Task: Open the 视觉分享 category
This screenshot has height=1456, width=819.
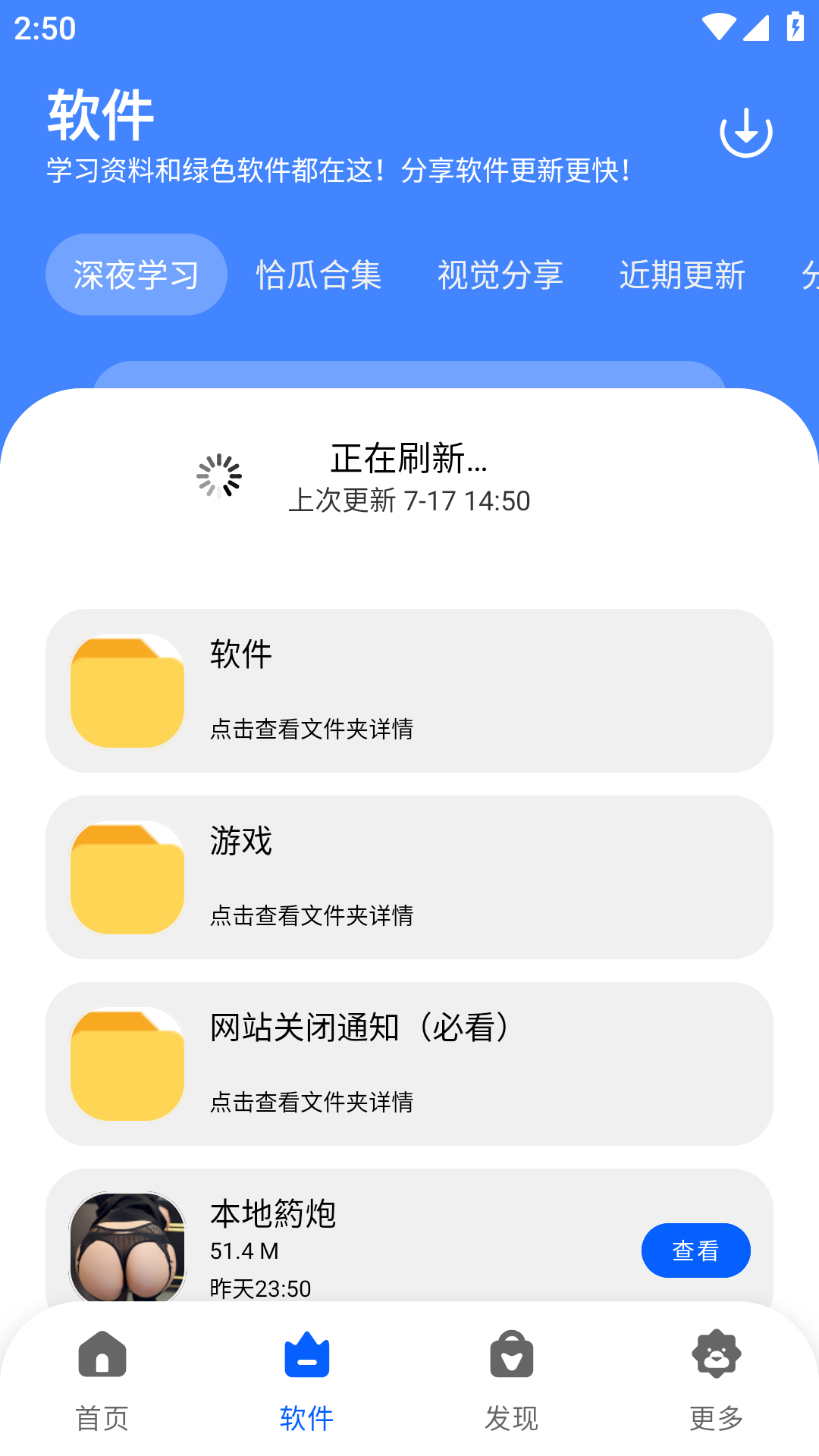Action: point(501,275)
